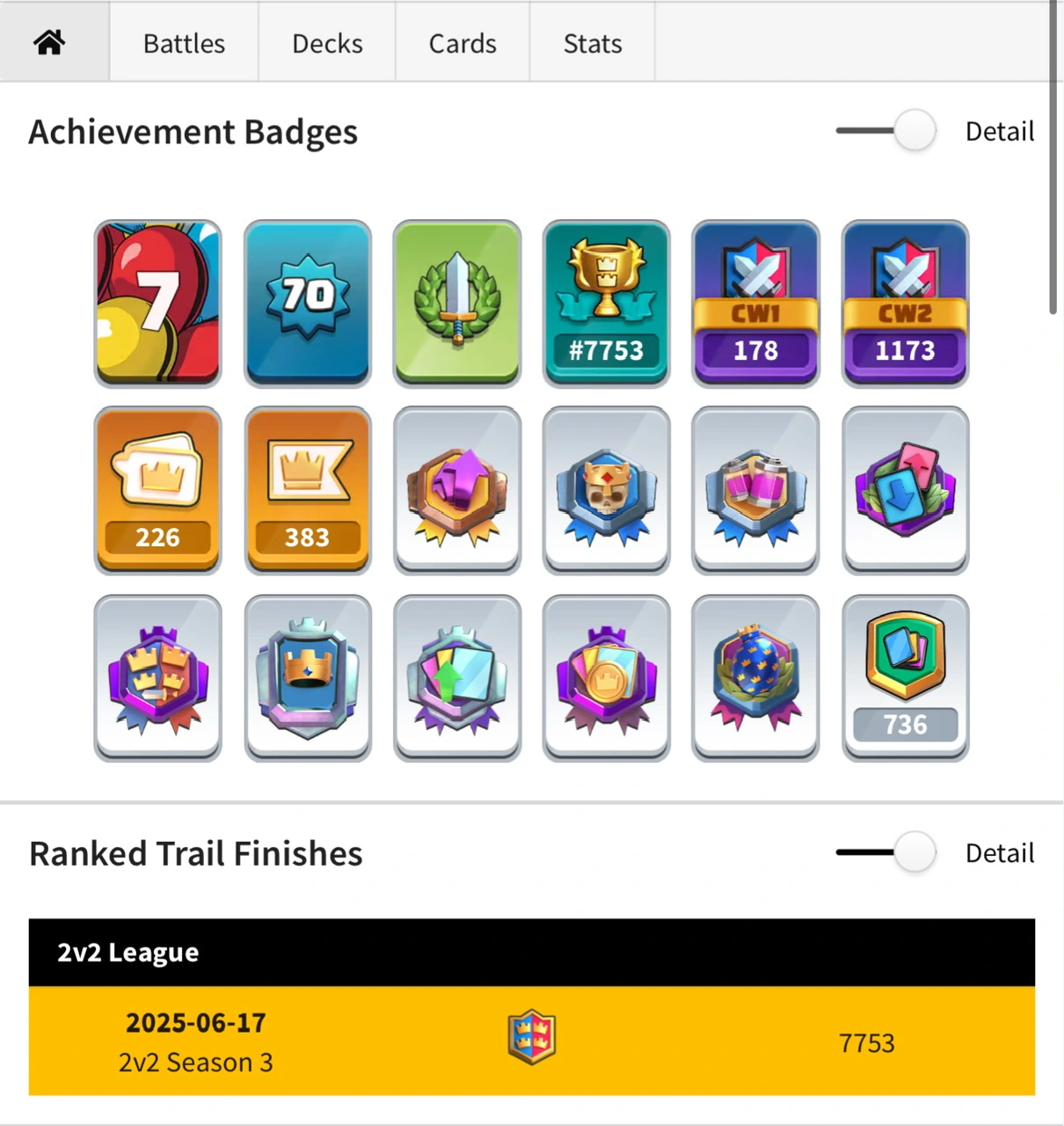Switch to the Battles tab

coord(184,43)
